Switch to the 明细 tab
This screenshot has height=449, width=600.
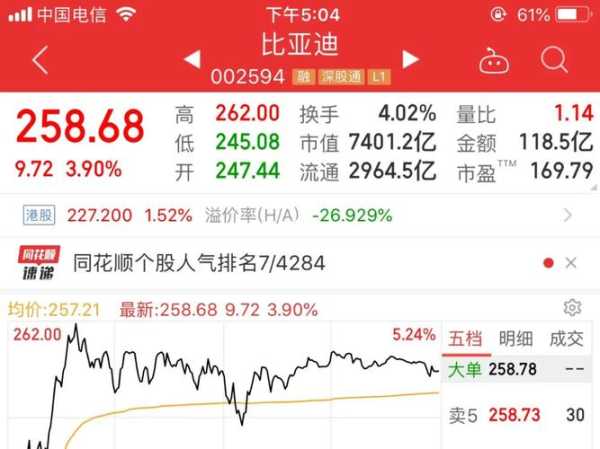click(517, 338)
